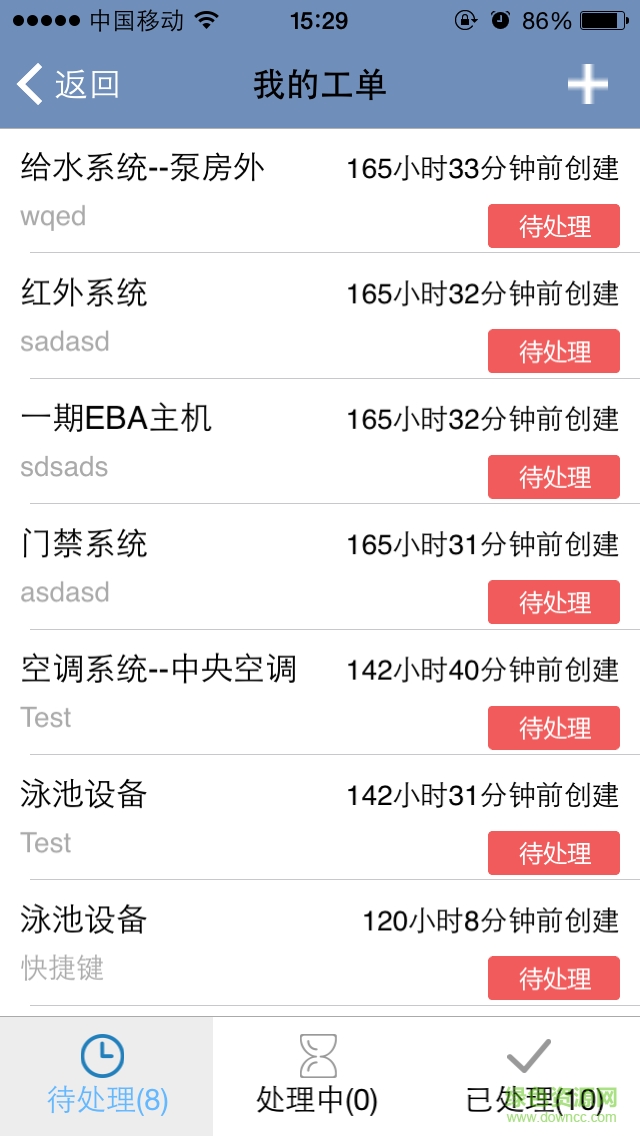The width and height of the screenshot is (640, 1136).
Task: Open the 给水系统--泵房外 work order
Action: tap(200, 190)
